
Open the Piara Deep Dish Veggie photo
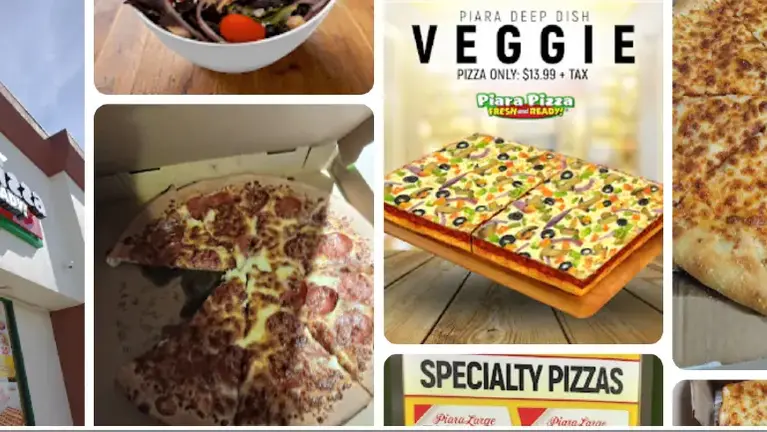[523, 172]
